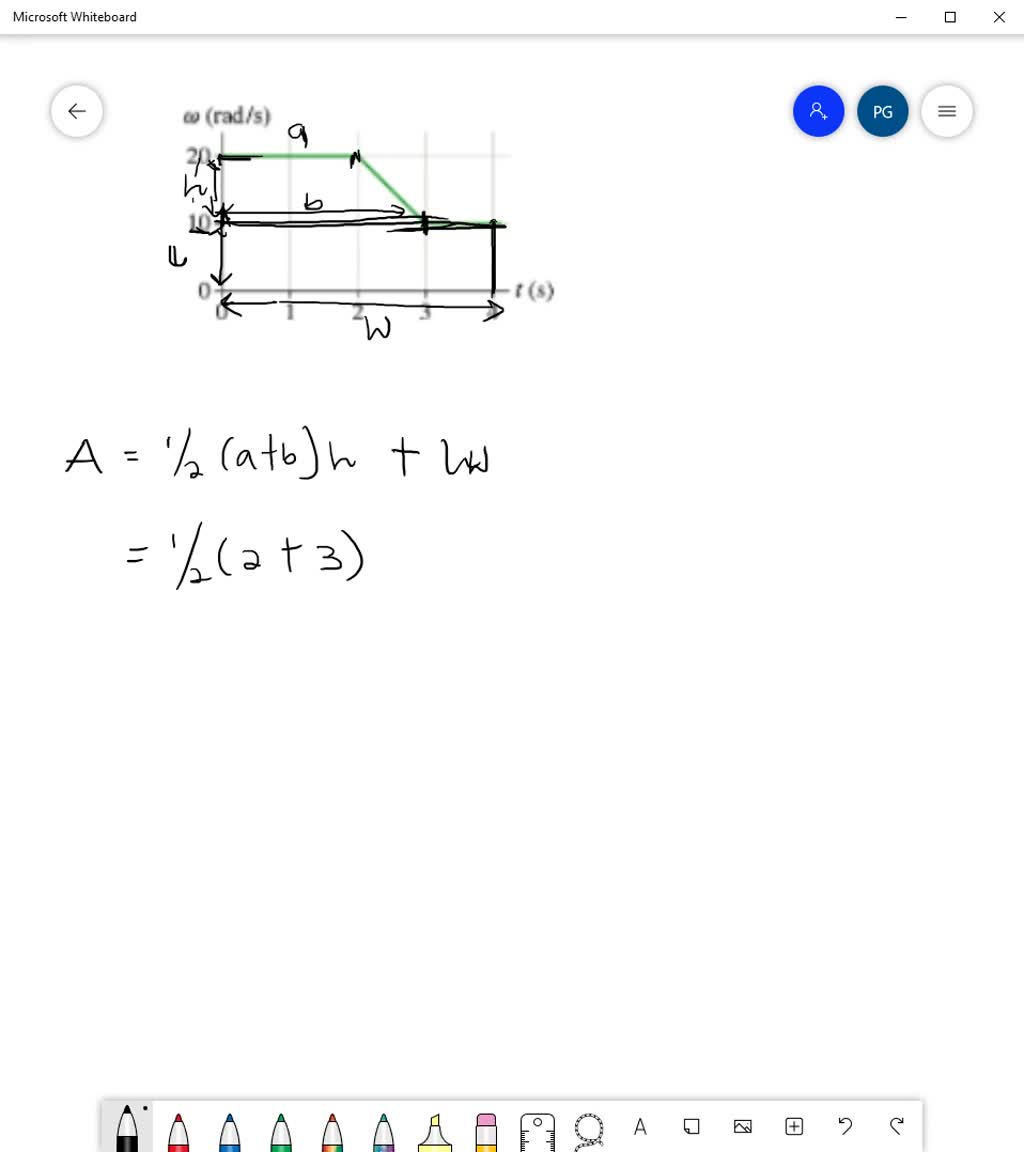This screenshot has width=1024, height=1152.
Task: Add a sticky note to the board
Action: click(x=691, y=1126)
